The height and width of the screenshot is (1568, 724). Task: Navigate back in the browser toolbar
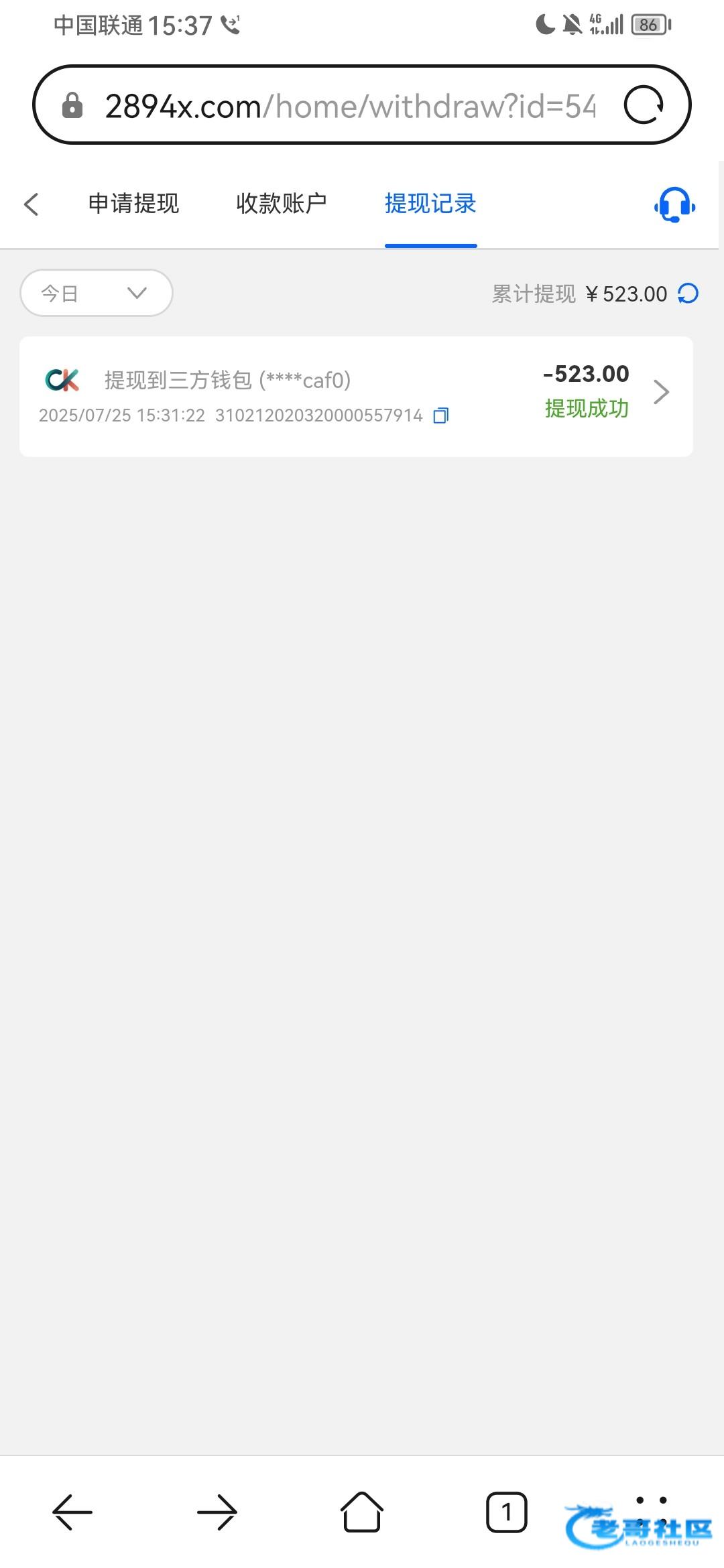(x=72, y=1512)
